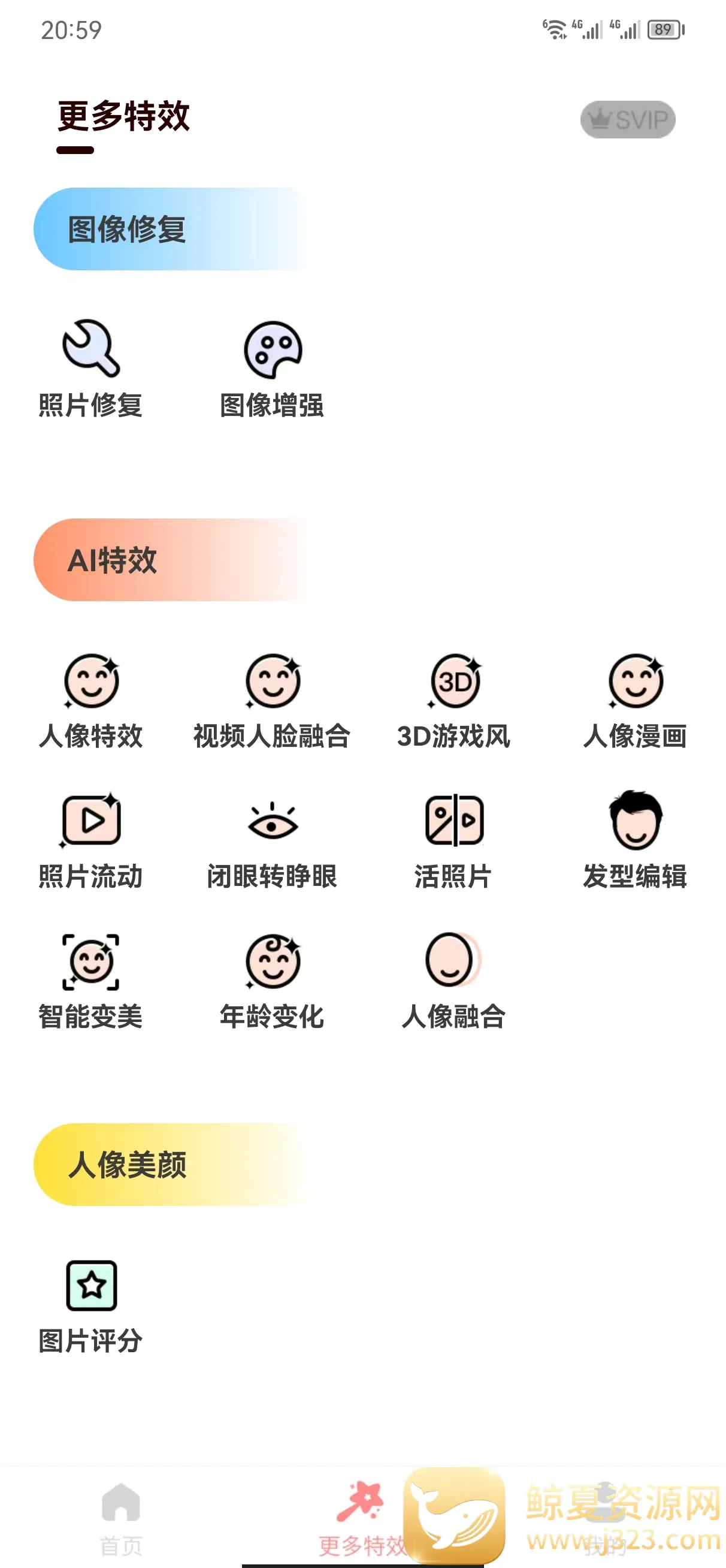Open the SVIP membership button
The width and height of the screenshot is (726, 1568).
click(x=627, y=119)
